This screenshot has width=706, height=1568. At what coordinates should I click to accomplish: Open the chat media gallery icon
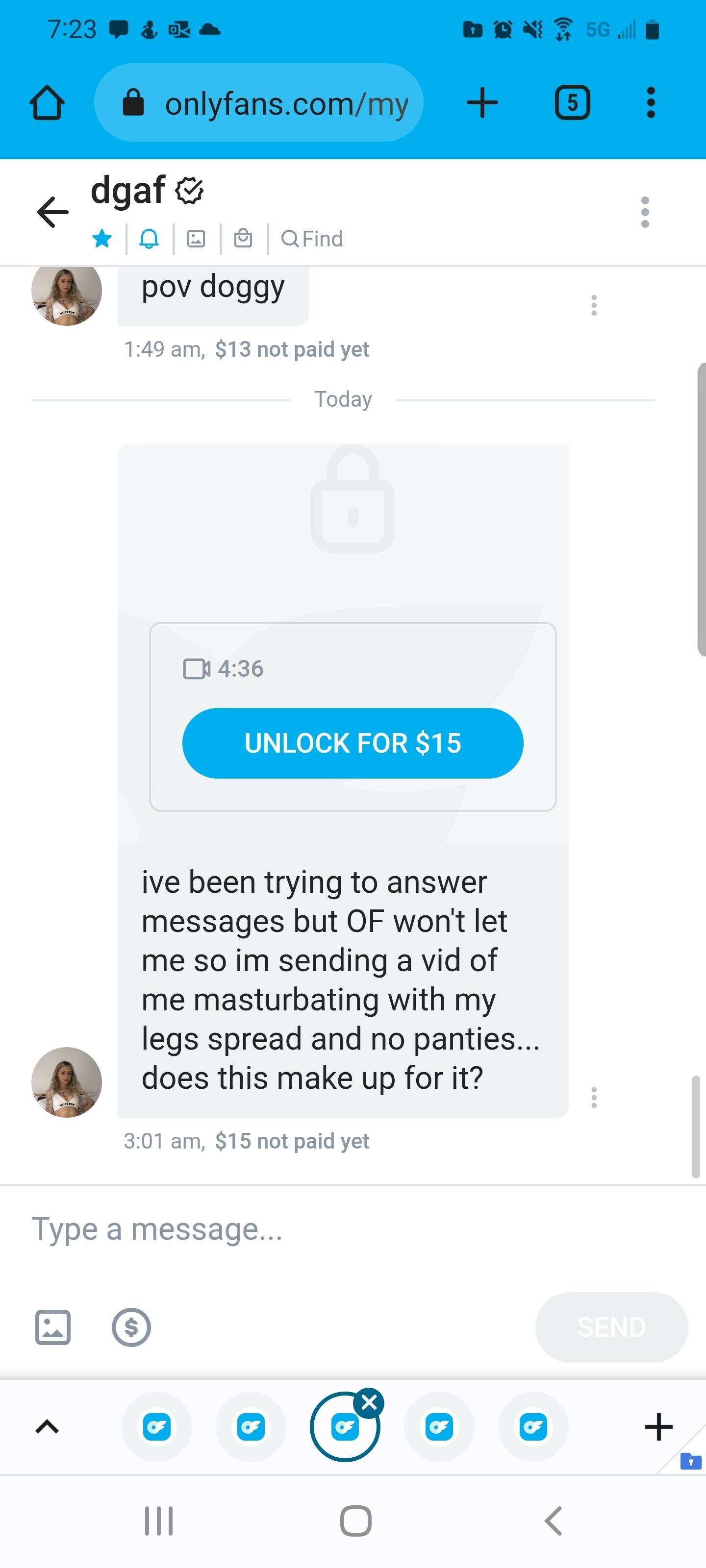(x=196, y=238)
